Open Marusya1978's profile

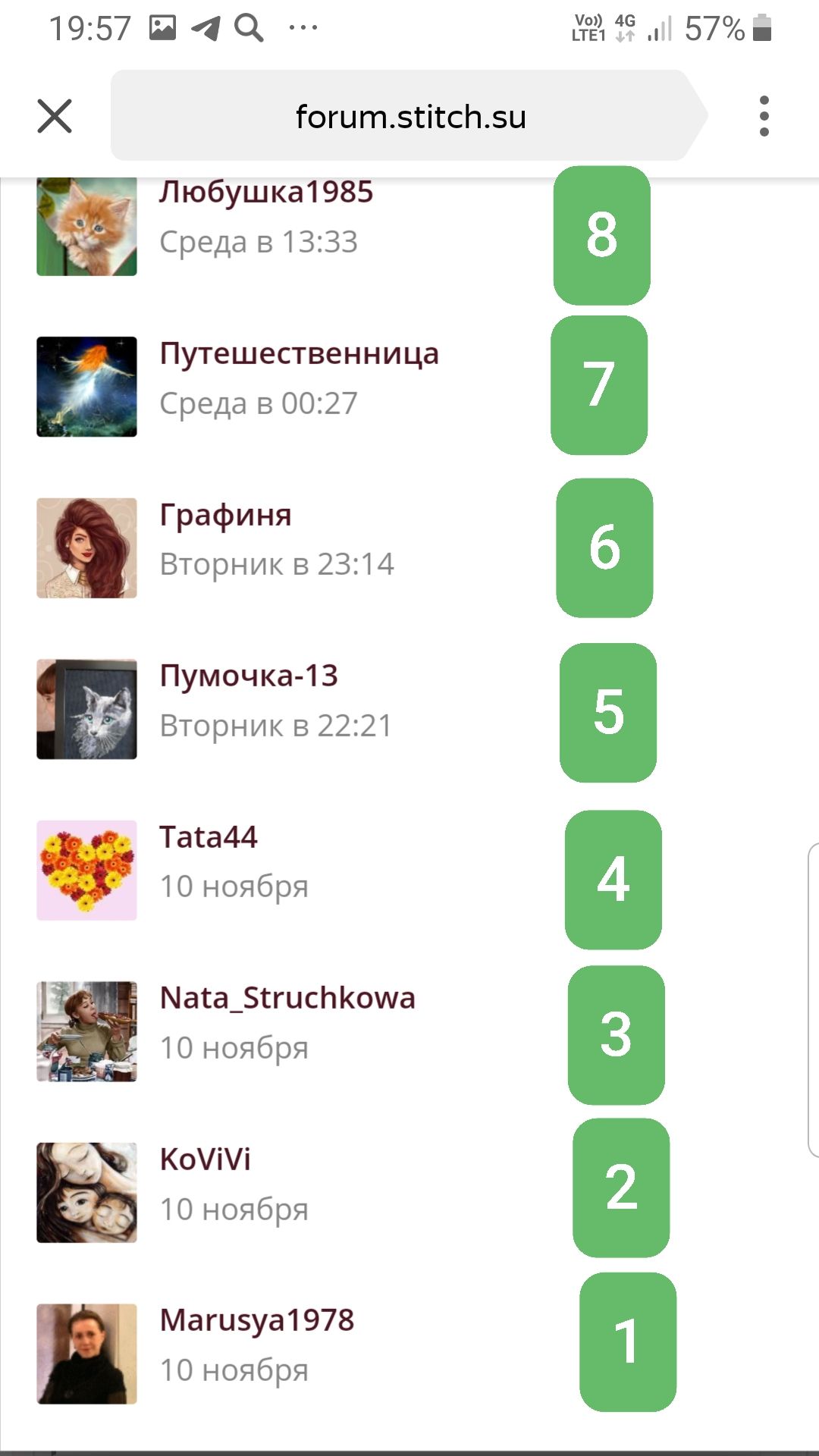click(x=256, y=1321)
